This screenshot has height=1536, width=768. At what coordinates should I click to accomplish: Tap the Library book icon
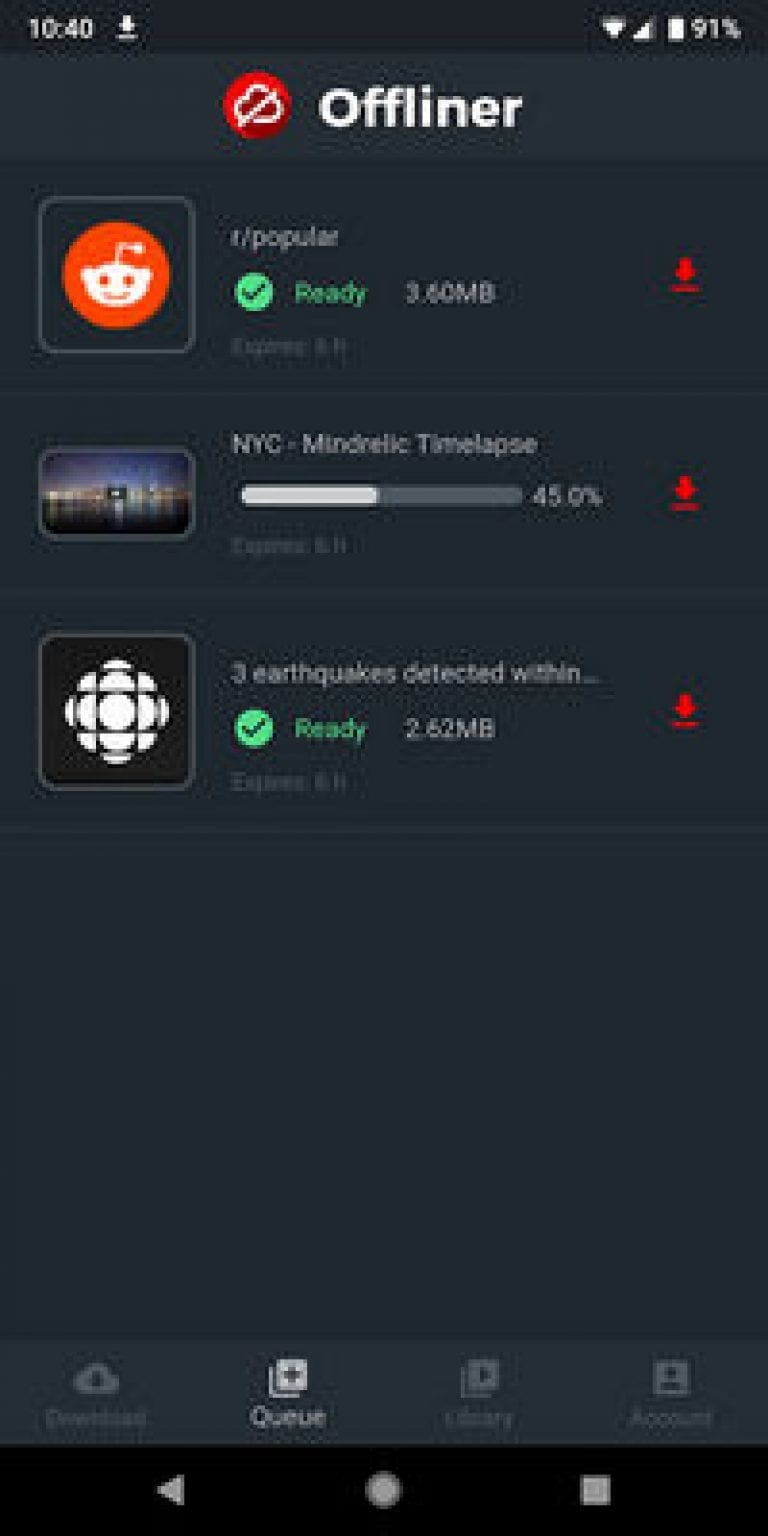coord(480,1377)
